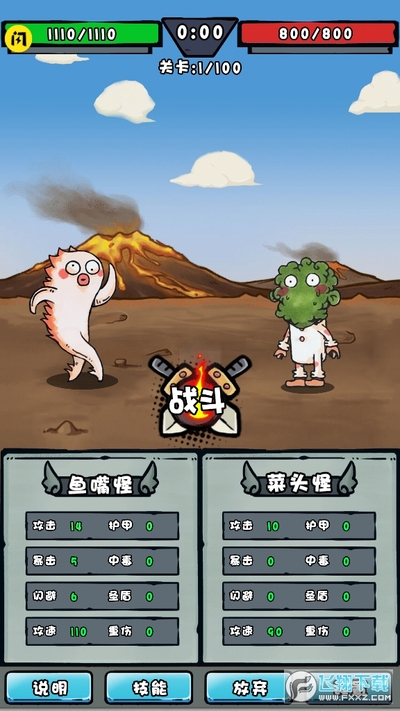
Task: Open the 说明 instructions
Action: [49, 687]
